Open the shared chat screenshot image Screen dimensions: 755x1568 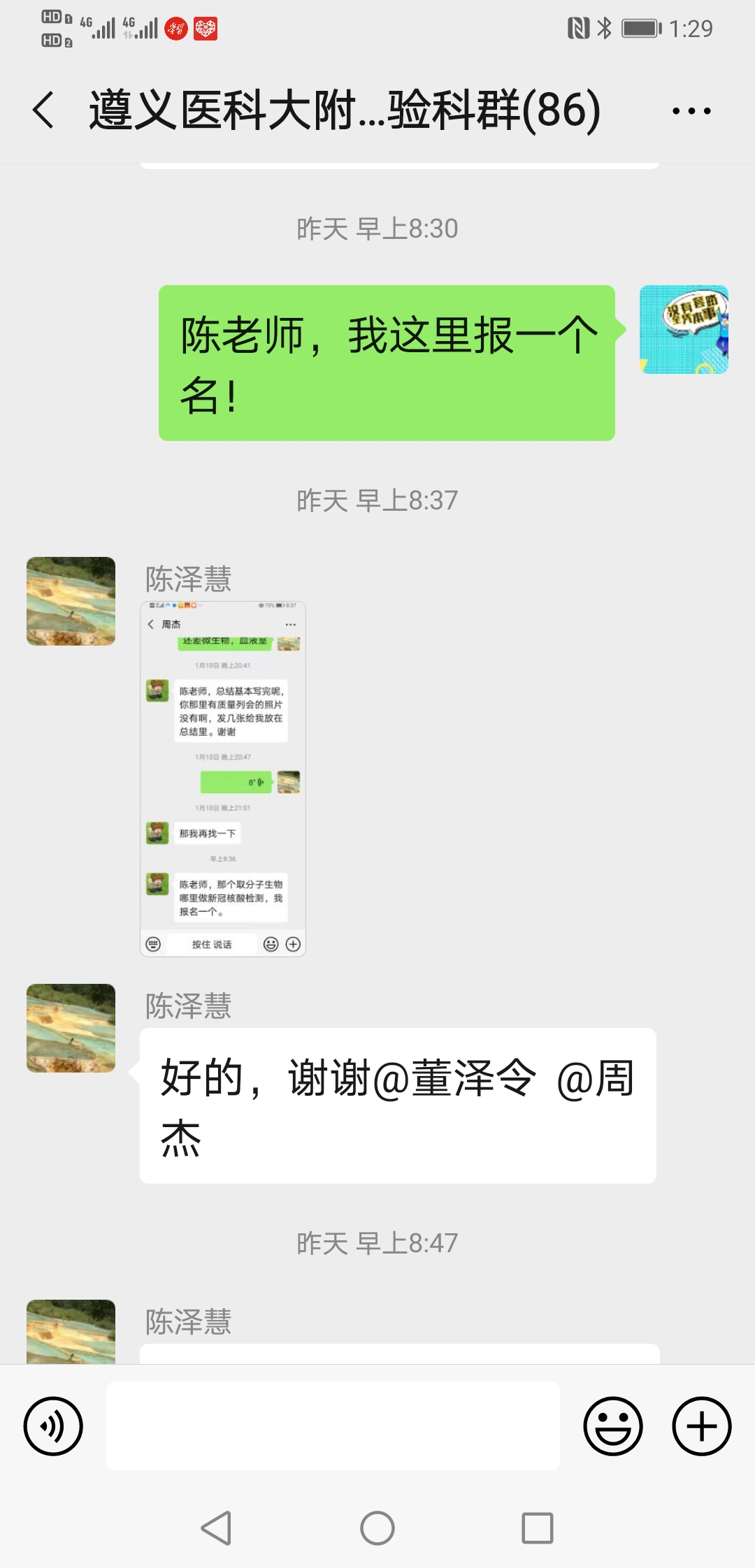[x=223, y=778]
